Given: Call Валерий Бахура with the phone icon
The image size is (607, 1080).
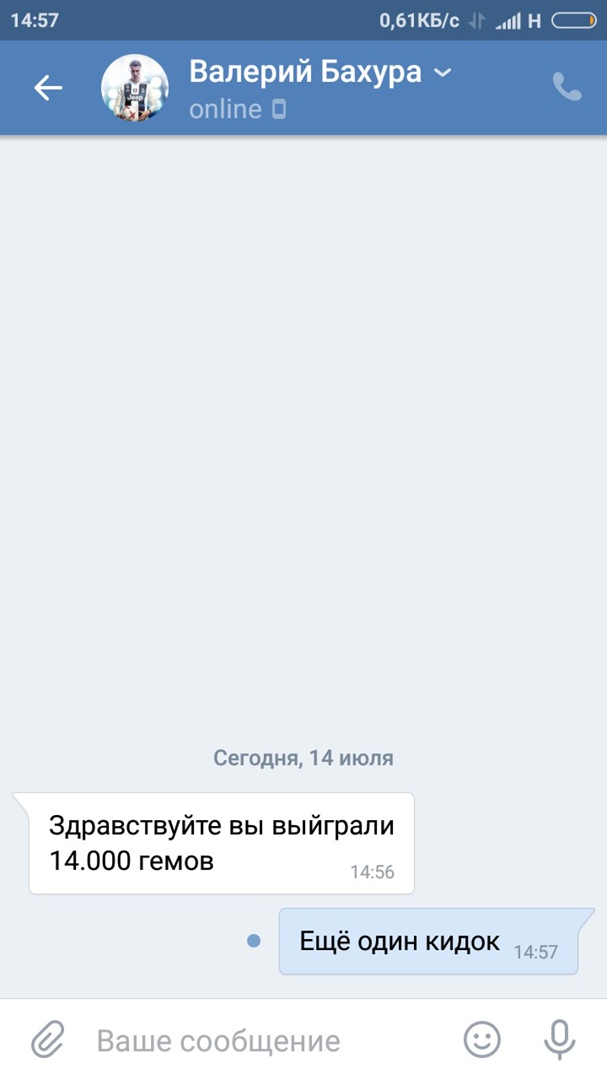Looking at the screenshot, I should [567, 88].
